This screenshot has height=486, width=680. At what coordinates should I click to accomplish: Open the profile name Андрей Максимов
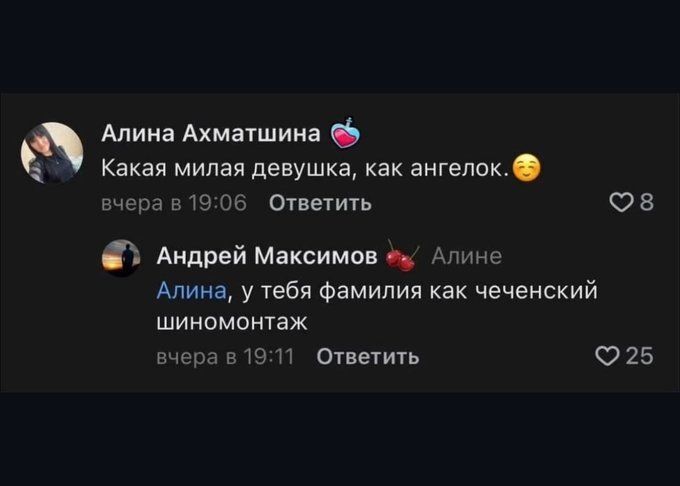point(267,256)
